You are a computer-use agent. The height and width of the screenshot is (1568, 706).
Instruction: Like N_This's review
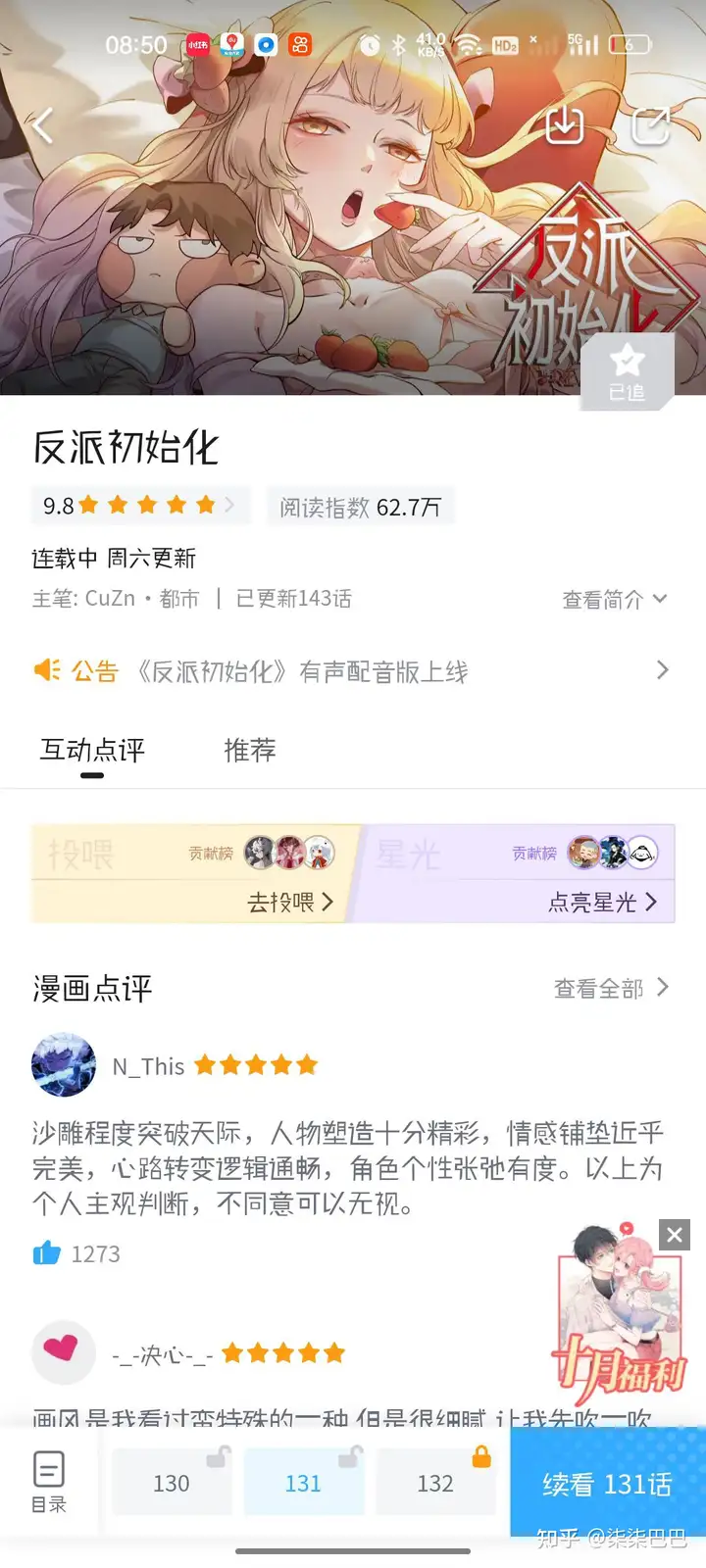click(47, 1253)
